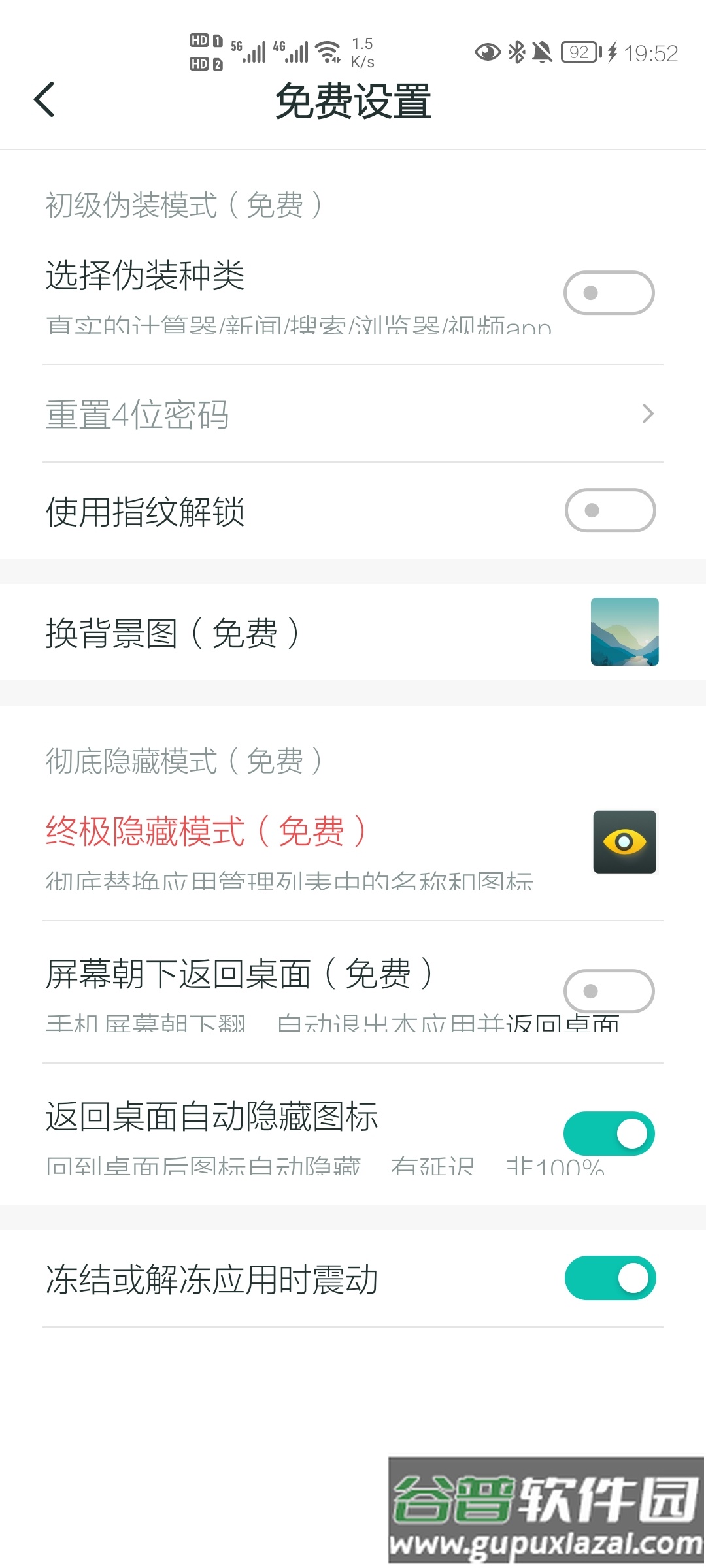
Task: Click the Bluetooth icon in the status bar
Action: [x=516, y=51]
